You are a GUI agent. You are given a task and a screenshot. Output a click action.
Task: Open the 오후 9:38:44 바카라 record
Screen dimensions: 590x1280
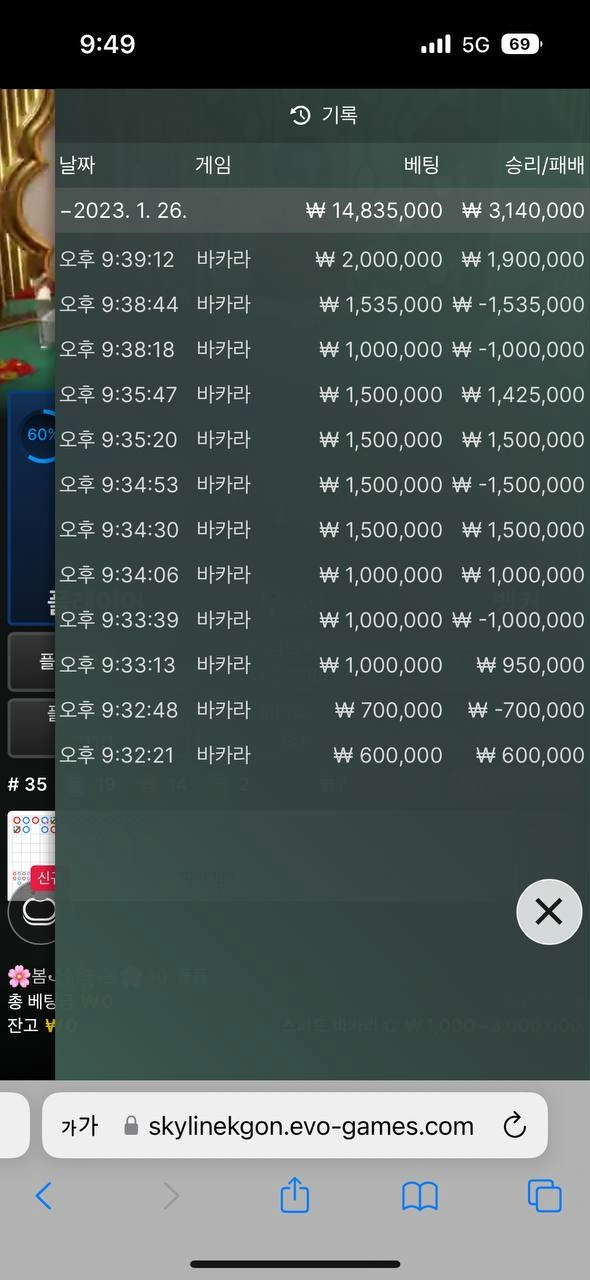point(322,304)
